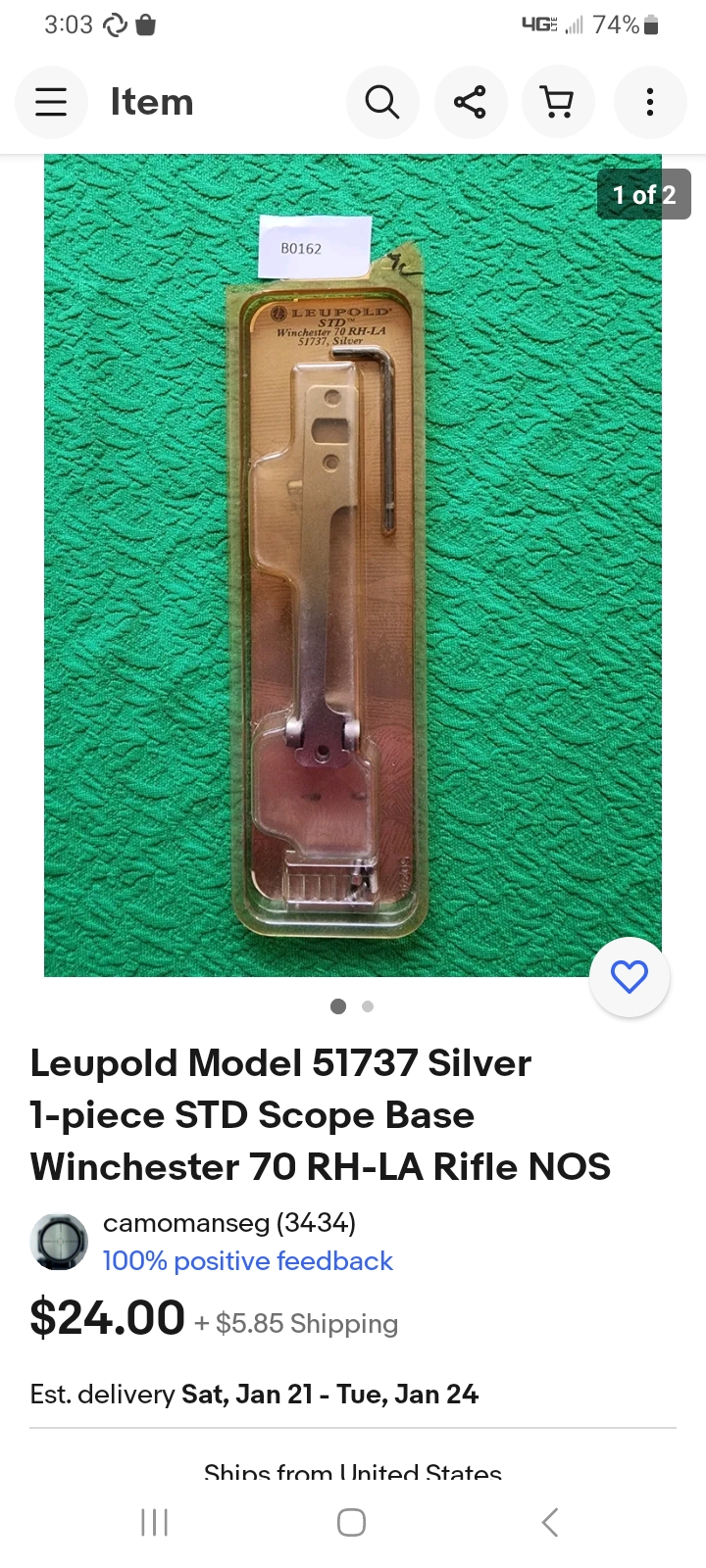Add item to watchlist with heart icon
Image resolution: width=706 pixels, height=1568 pixels.
[629, 976]
